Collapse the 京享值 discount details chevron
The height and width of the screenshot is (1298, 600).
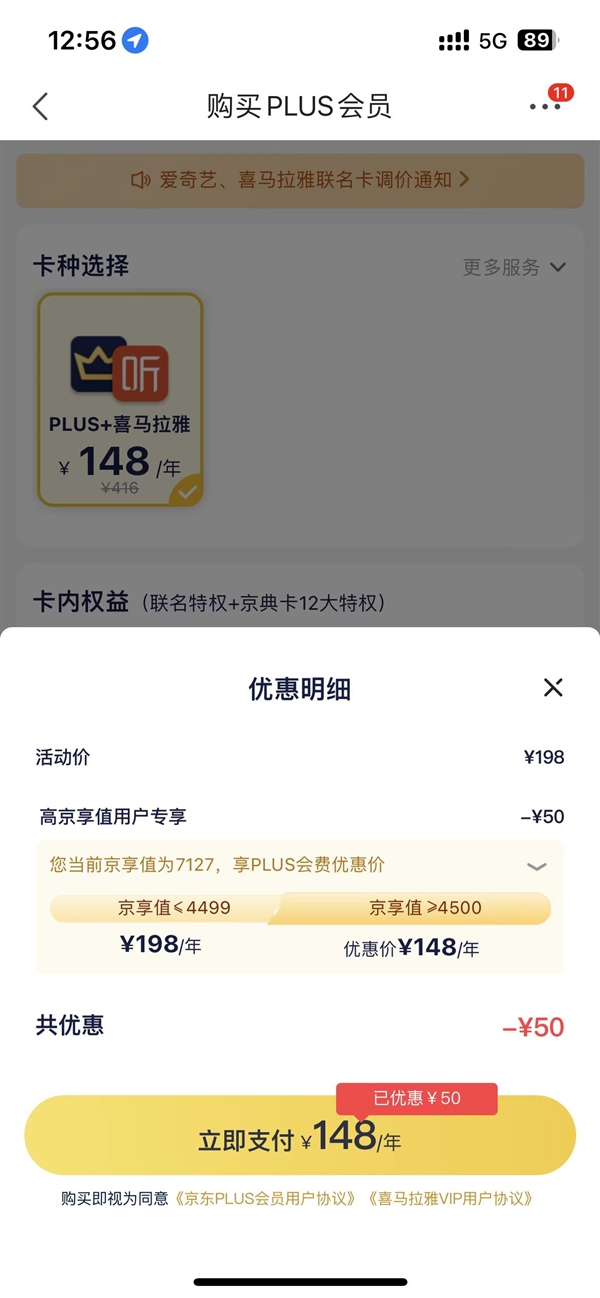coord(537,866)
